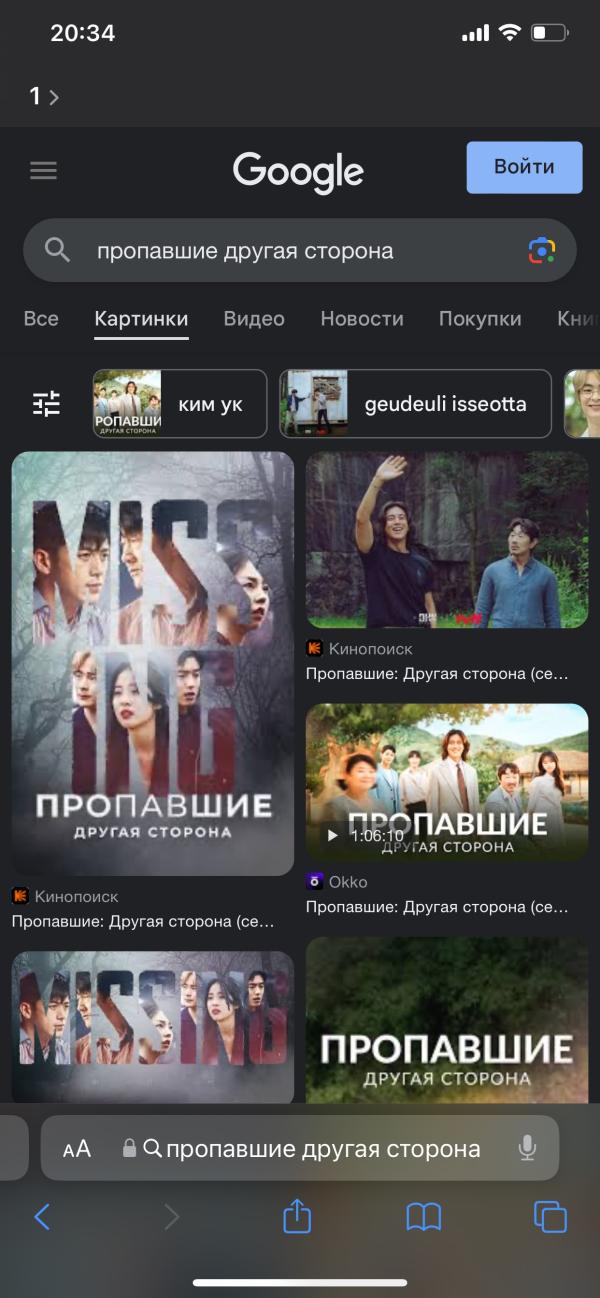This screenshot has width=600, height=1298.
Task: Open the image search filter settings
Action: point(47,404)
